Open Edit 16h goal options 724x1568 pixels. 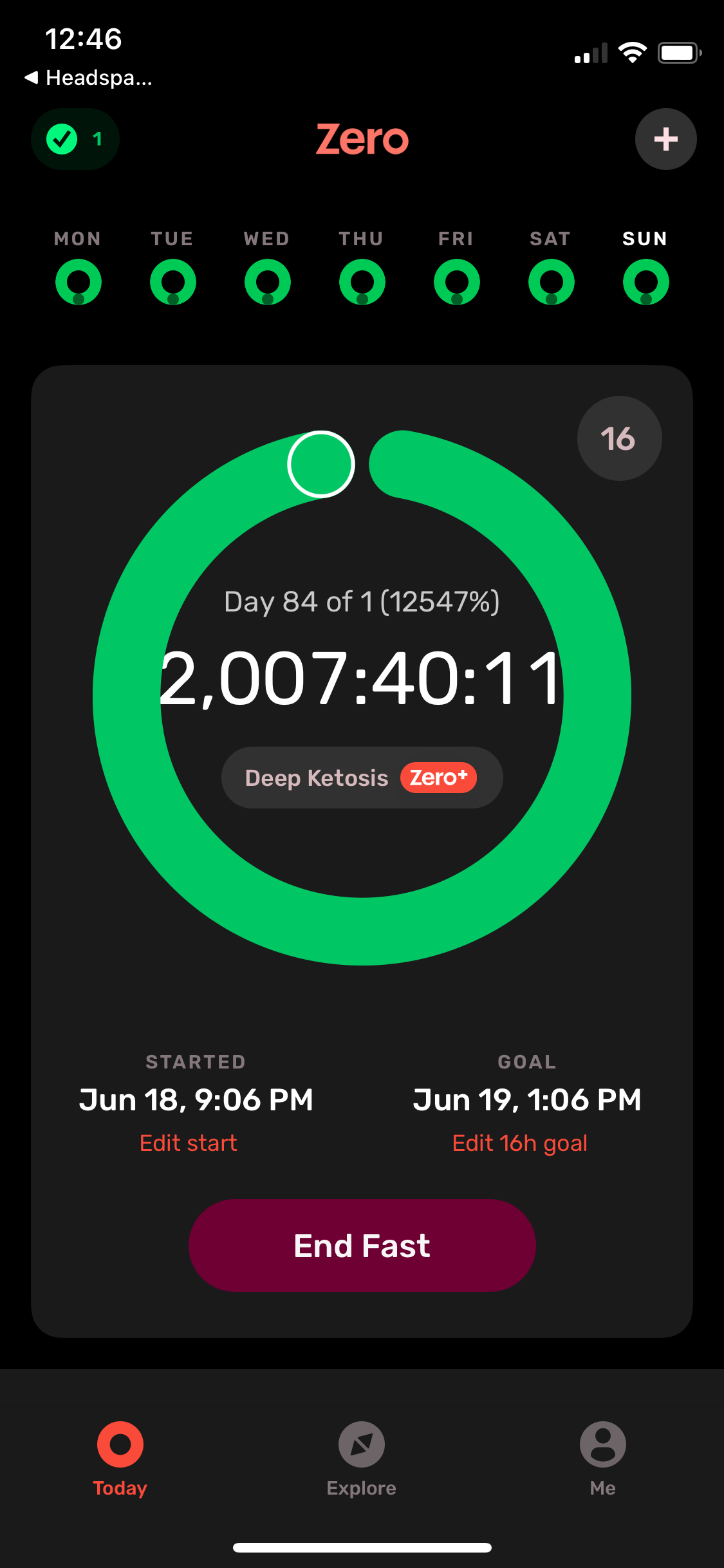click(x=519, y=1142)
